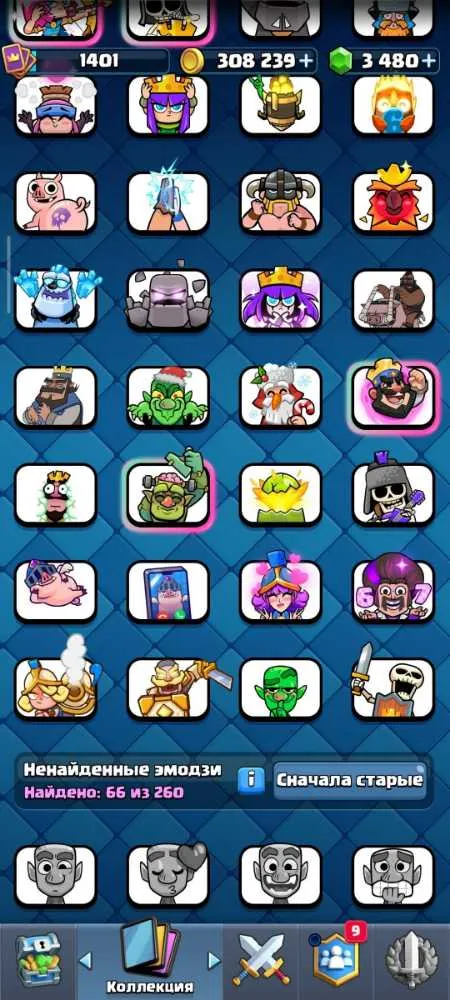Open the locked kissing king with heart emote

pyautogui.click(x=168, y=875)
